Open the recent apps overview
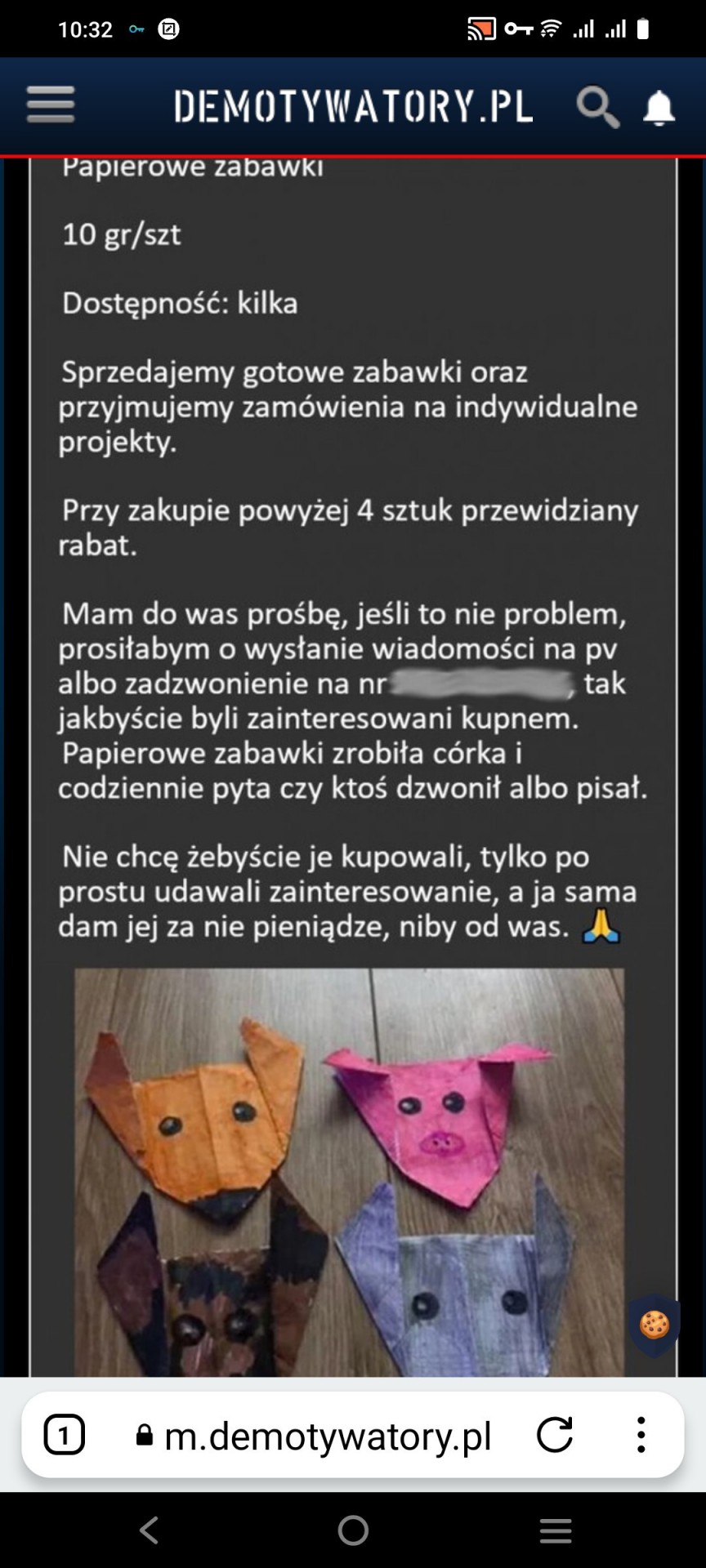The height and width of the screenshot is (1568, 706). point(556,1530)
